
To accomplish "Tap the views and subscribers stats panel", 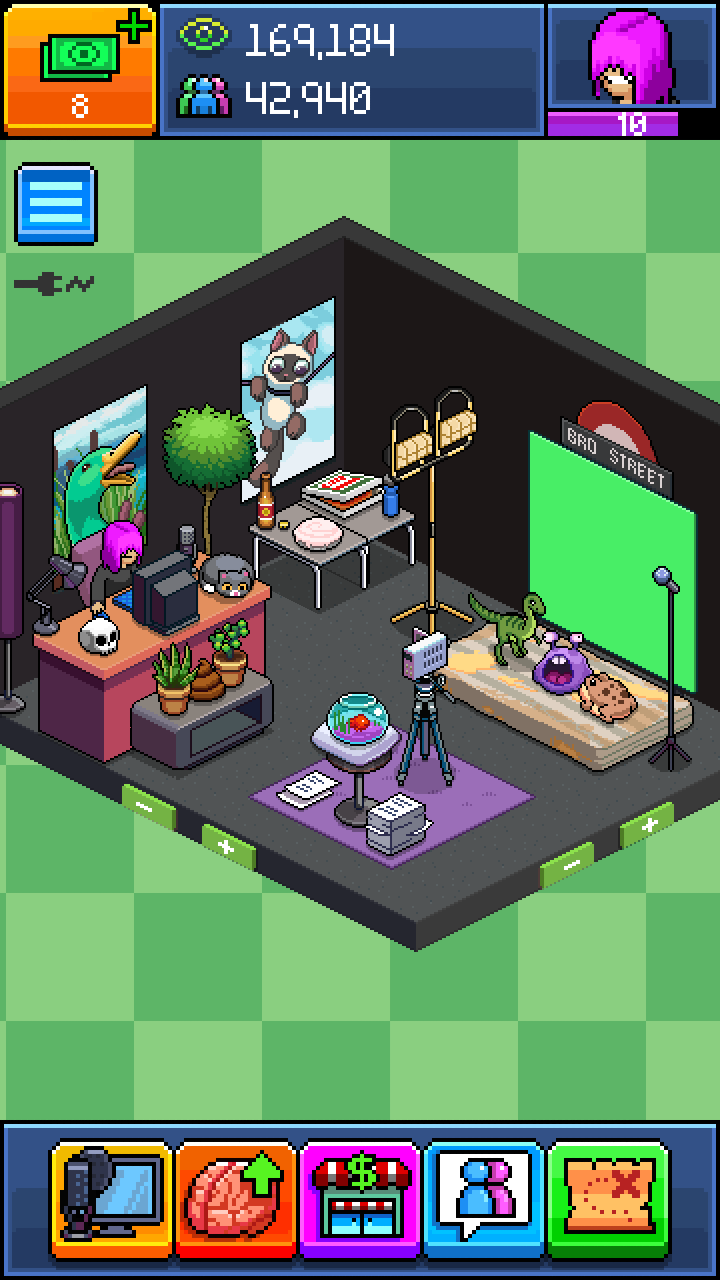I will click(351, 68).
